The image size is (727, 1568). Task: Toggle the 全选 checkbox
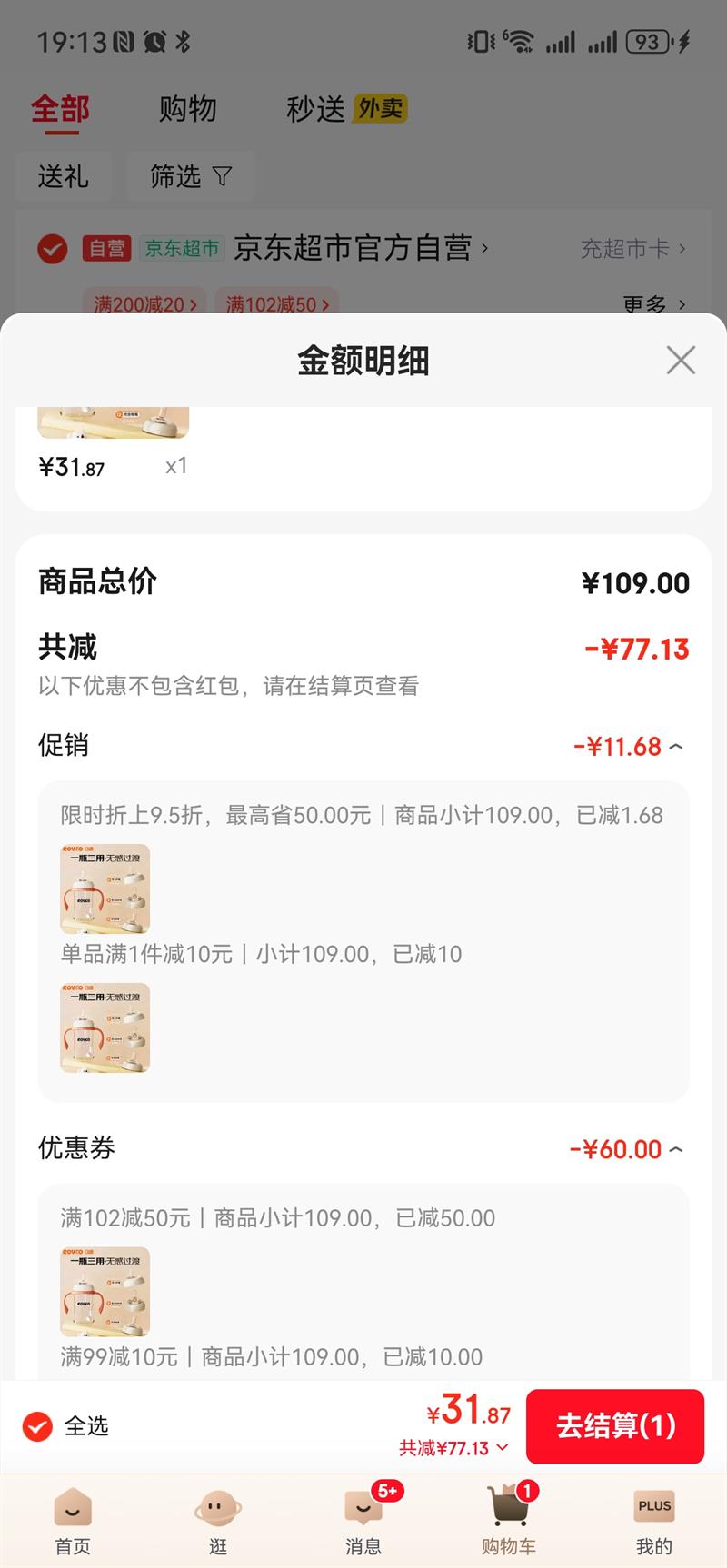pos(38,1426)
